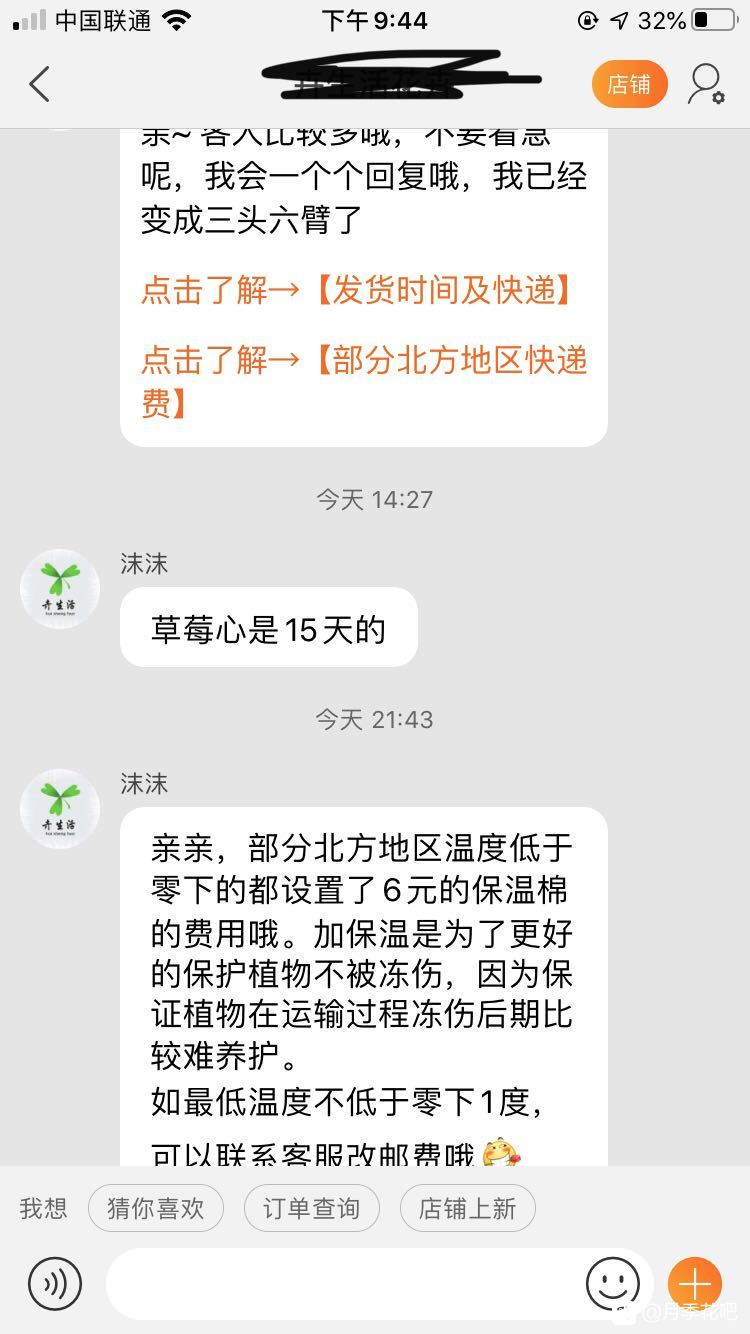Open the 店铺 shop button
The width and height of the screenshot is (750, 1334).
629,84
